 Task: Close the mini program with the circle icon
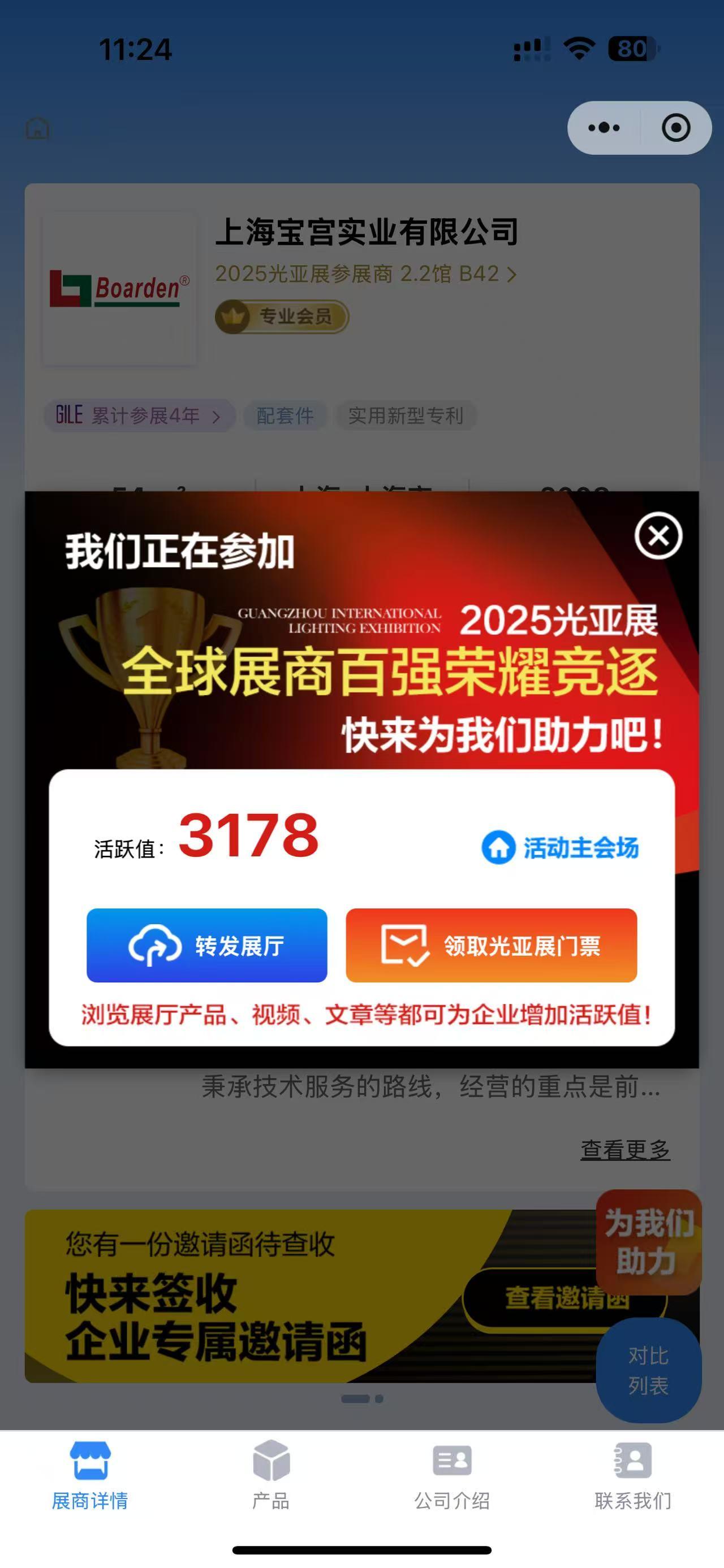click(676, 128)
